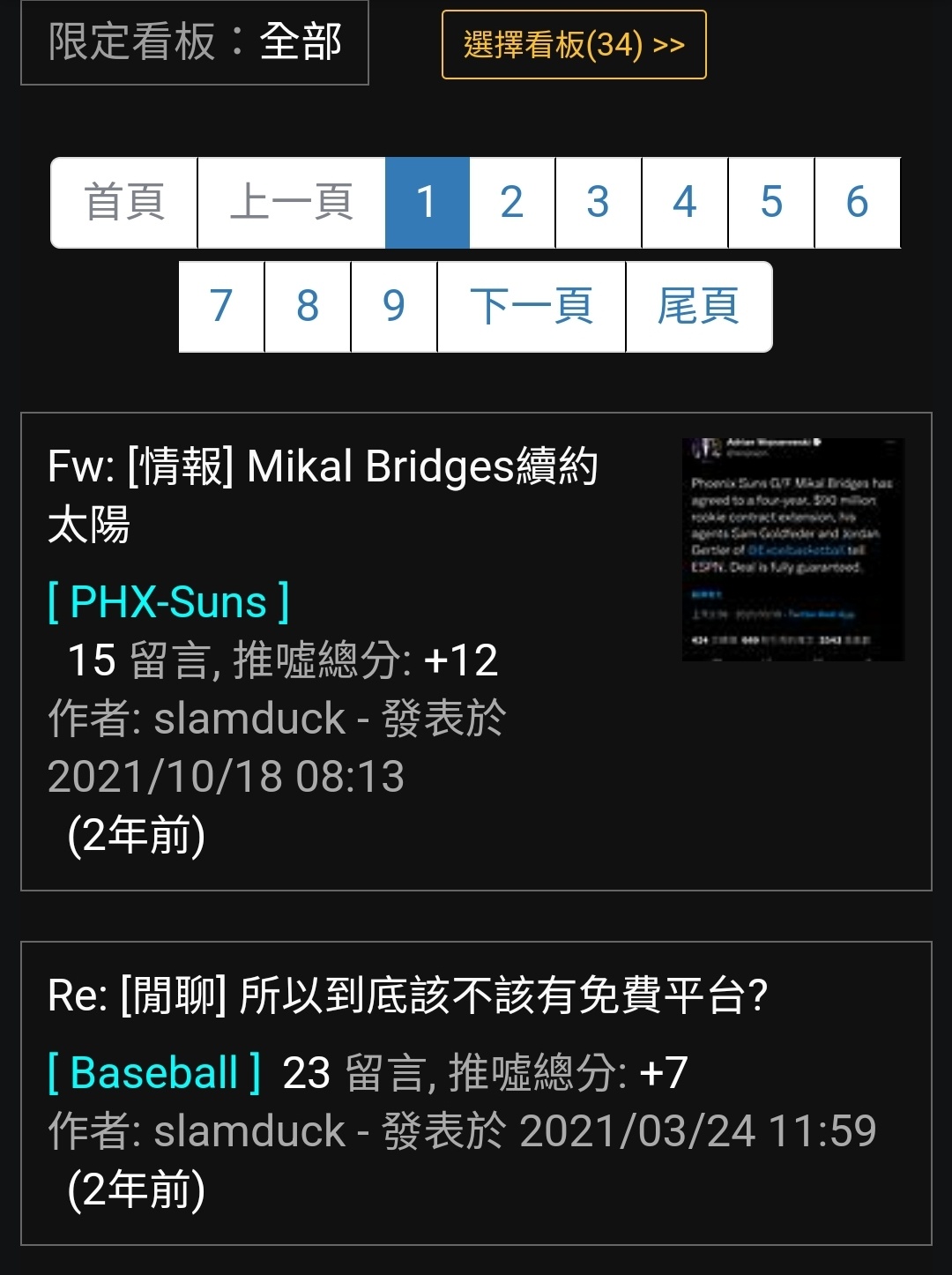Screen dimensions: 952x1275
Task: Select page 4 in pagination
Action: tap(685, 203)
